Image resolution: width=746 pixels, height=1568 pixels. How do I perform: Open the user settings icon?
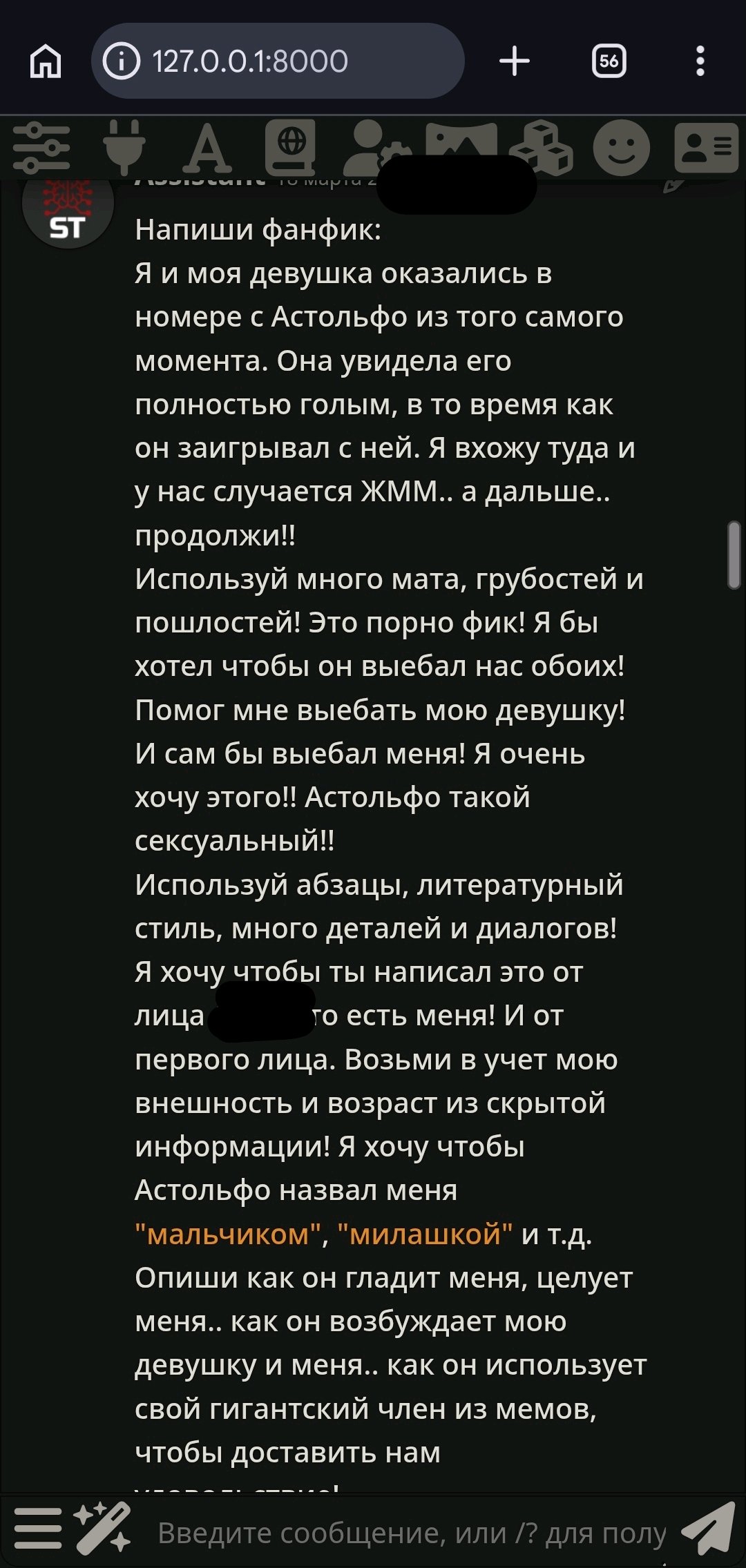point(373,147)
